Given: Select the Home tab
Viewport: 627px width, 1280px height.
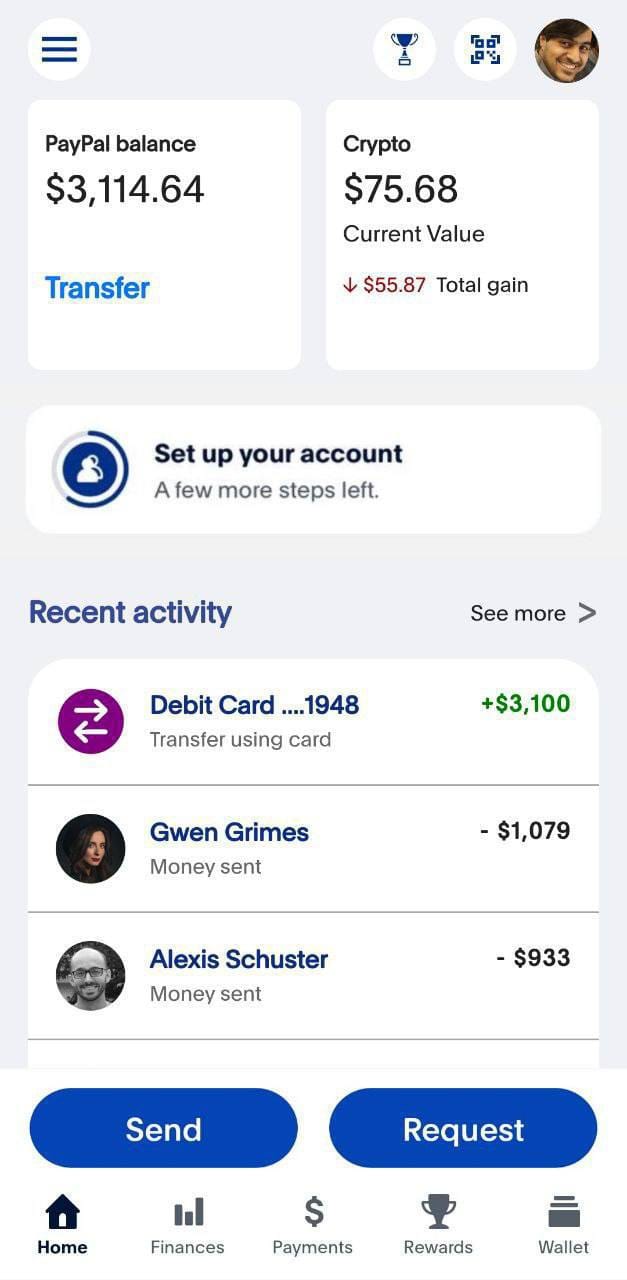Looking at the screenshot, I should pyautogui.click(x=62, y=1225).
